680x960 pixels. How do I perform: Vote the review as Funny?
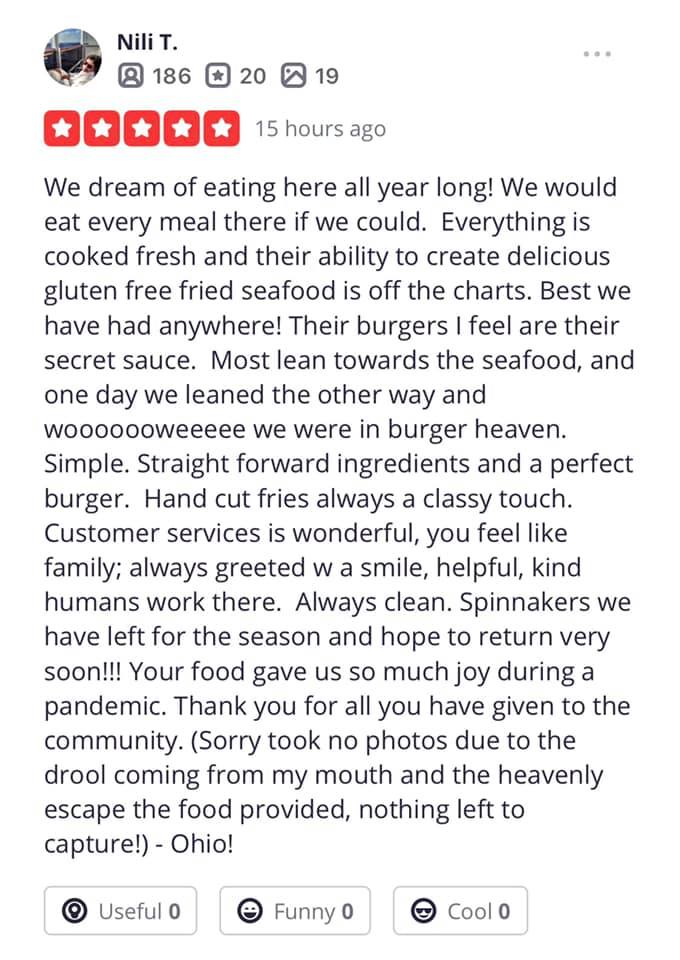(x=295, y=911)
